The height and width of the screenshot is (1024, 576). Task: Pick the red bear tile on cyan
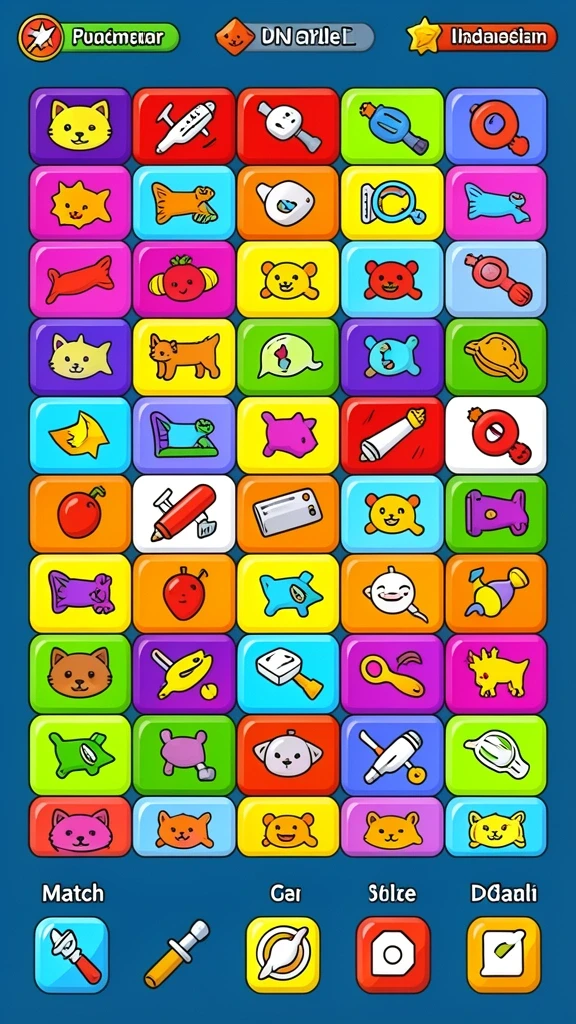[392, 280]
